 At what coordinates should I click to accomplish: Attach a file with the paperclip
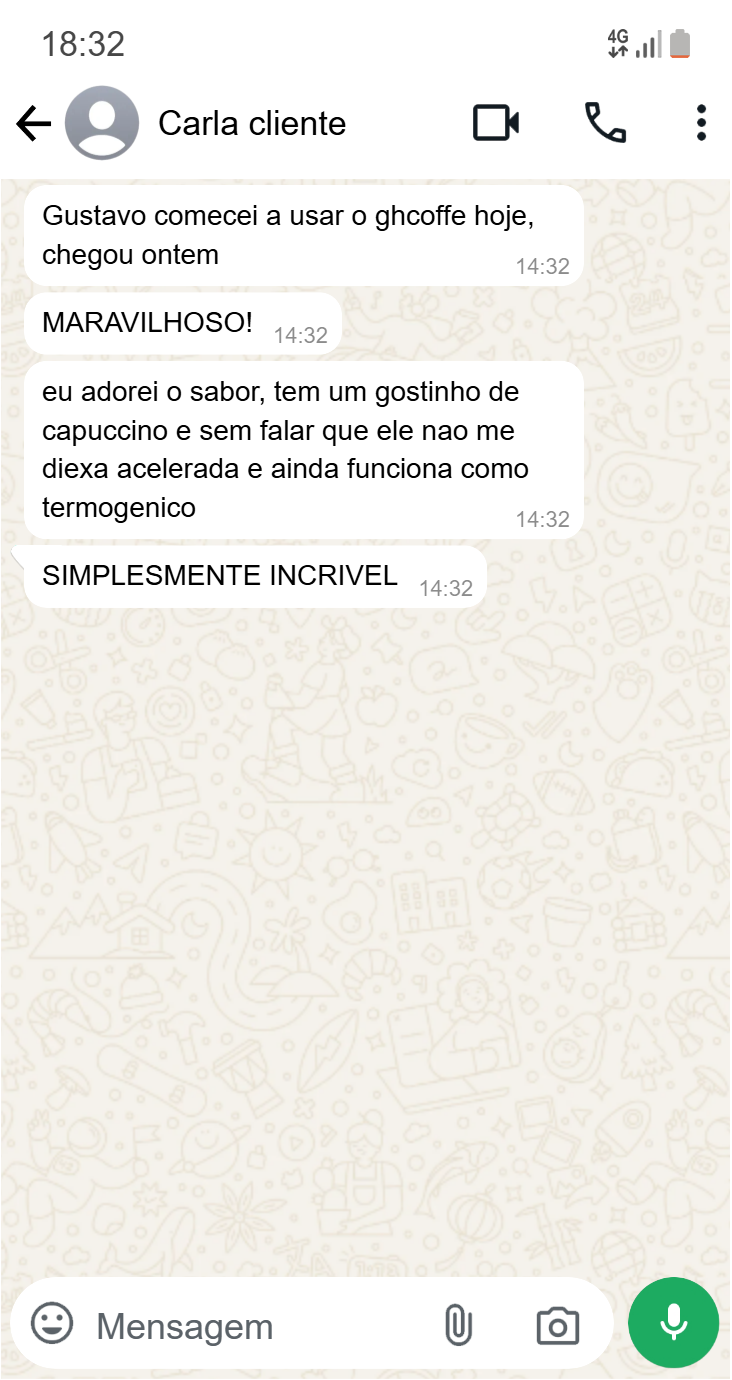pyautogui.click(x=457, y=1325)
